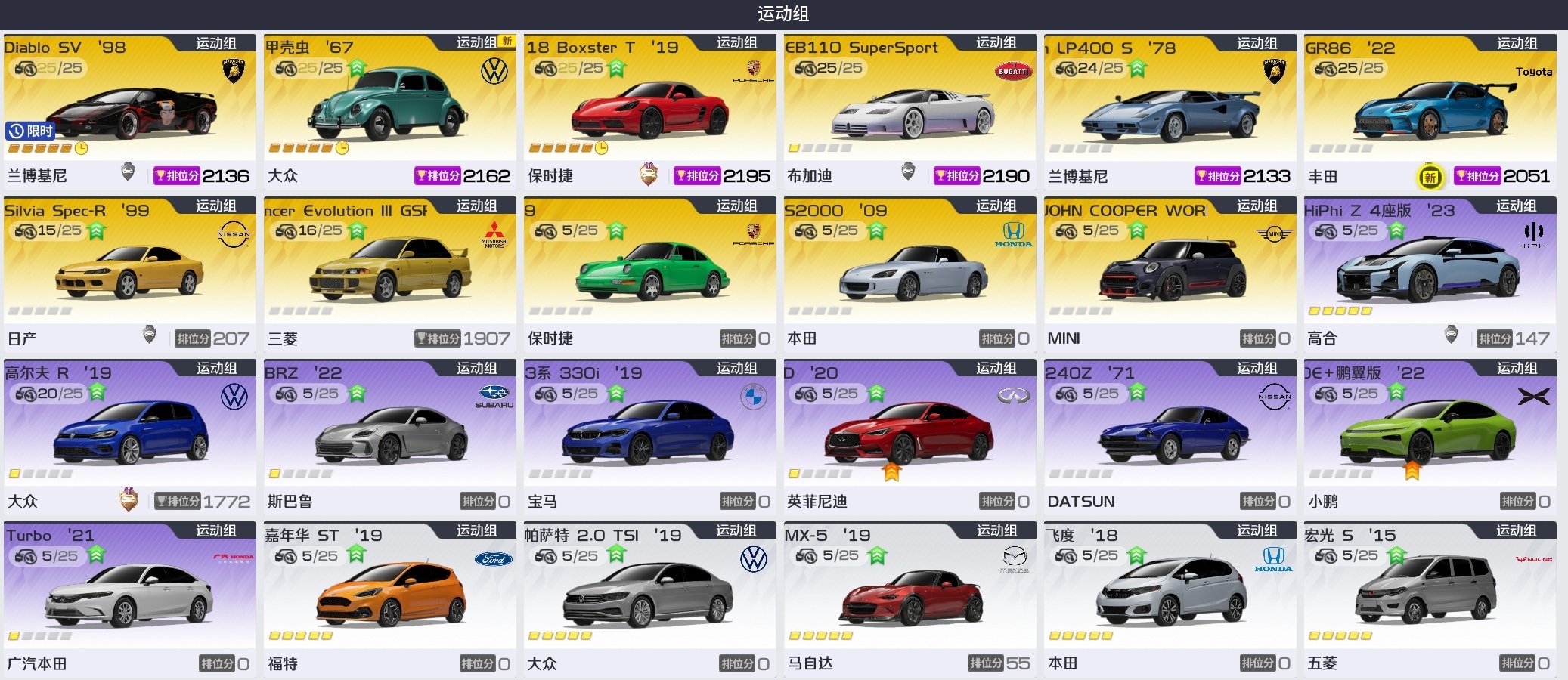The width and height of the screenshot is (1568, 680).
Task: Open the 帕萨特 2.0 TSI '19 card
Action: coord(649,597)
